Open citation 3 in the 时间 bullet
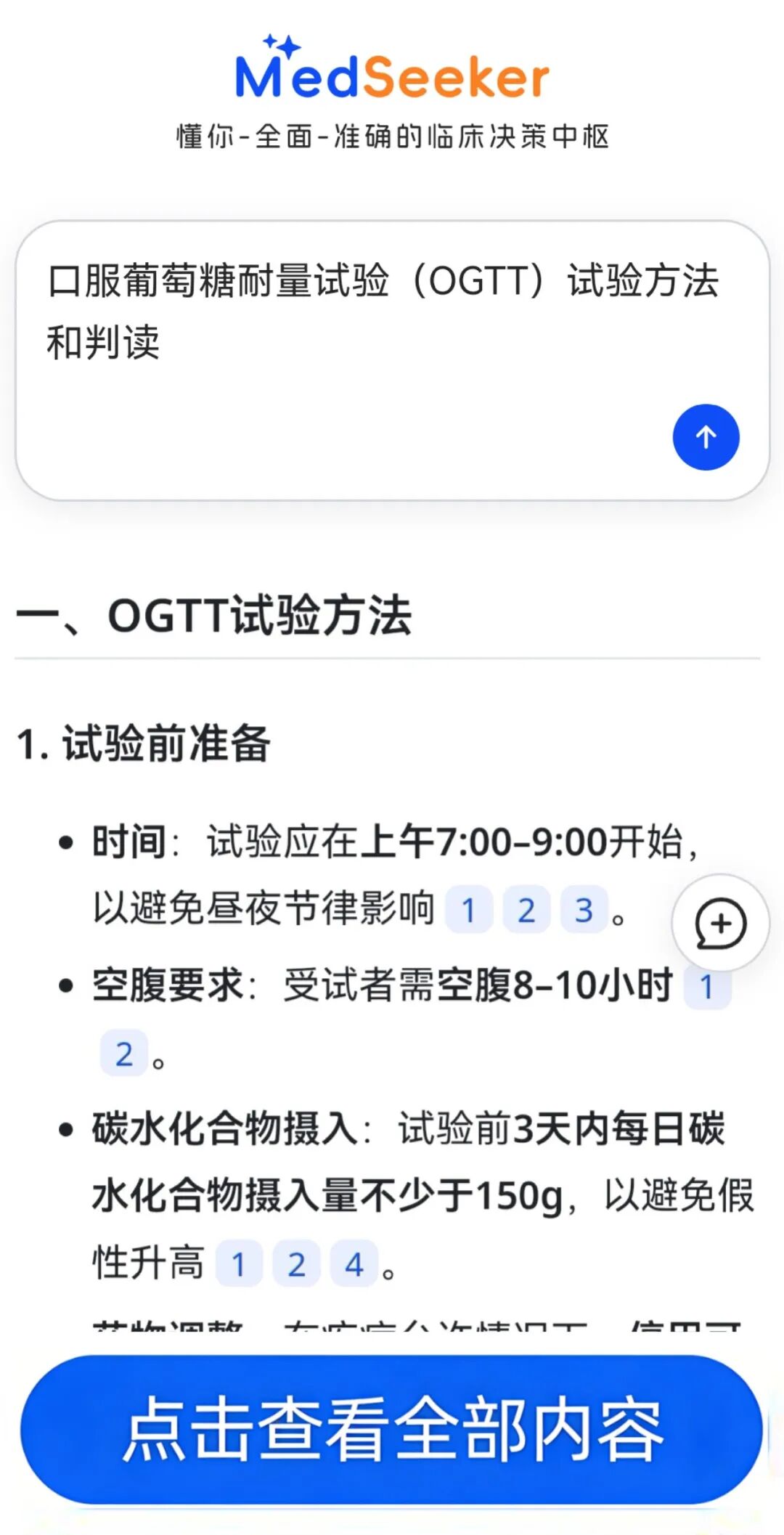This screenshot has height=1535, width=784. click(x=584, y=910)
